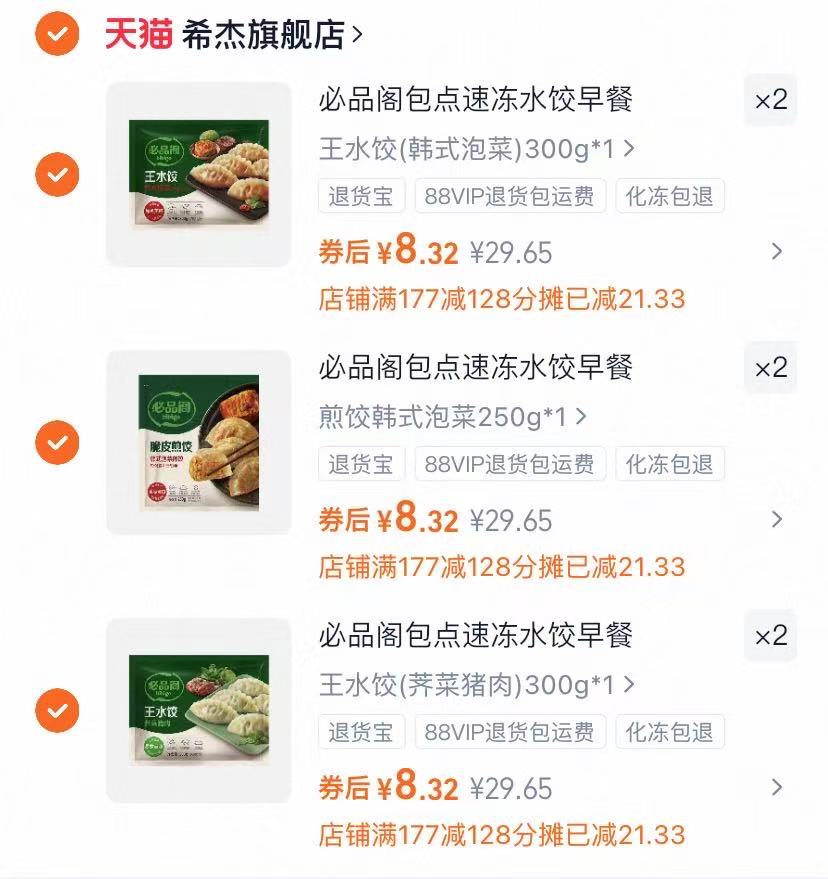Toggle the store selection checkbox

pyautogui.click(x=57, y=31)
